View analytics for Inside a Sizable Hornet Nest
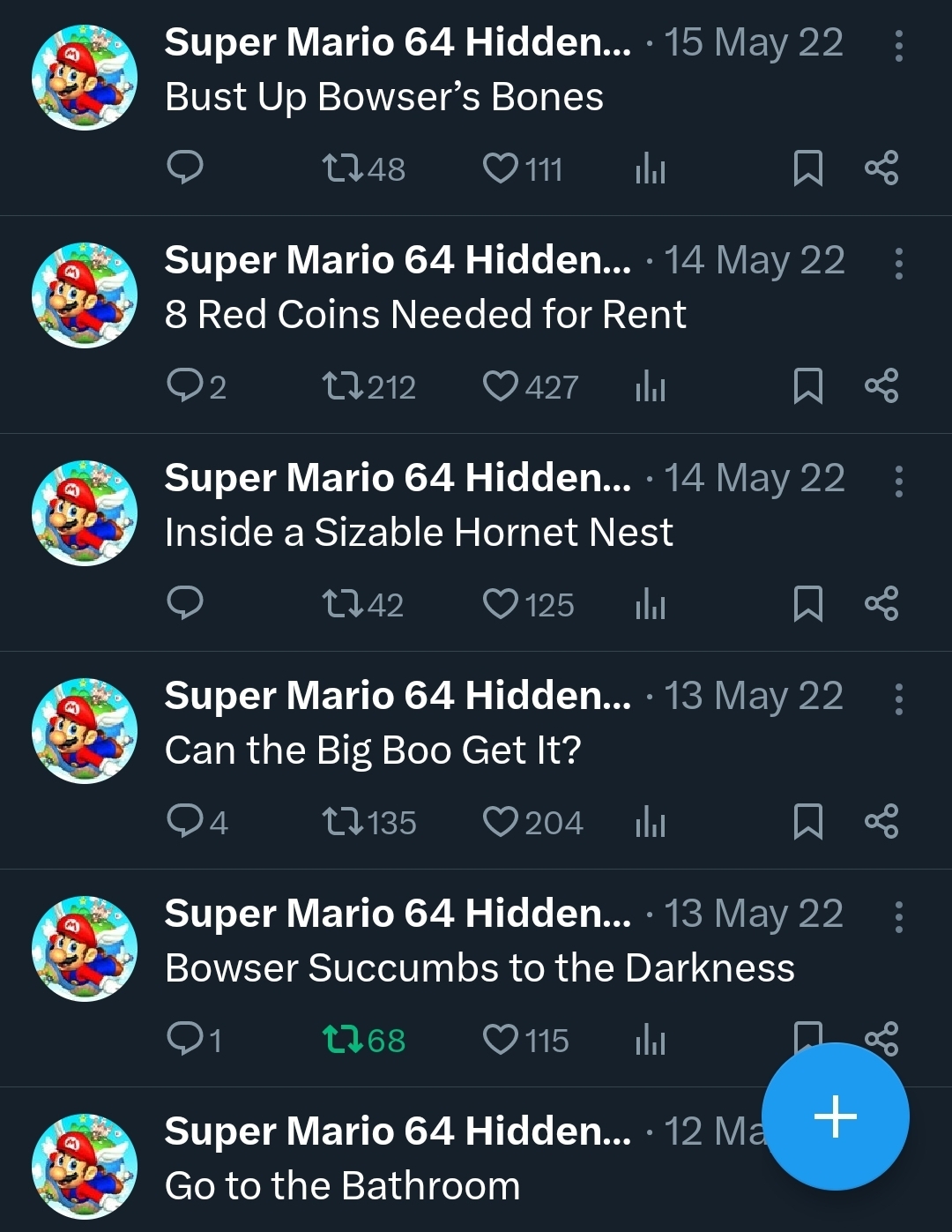Viewport: 952px width, 1232px height. [651, 604]
